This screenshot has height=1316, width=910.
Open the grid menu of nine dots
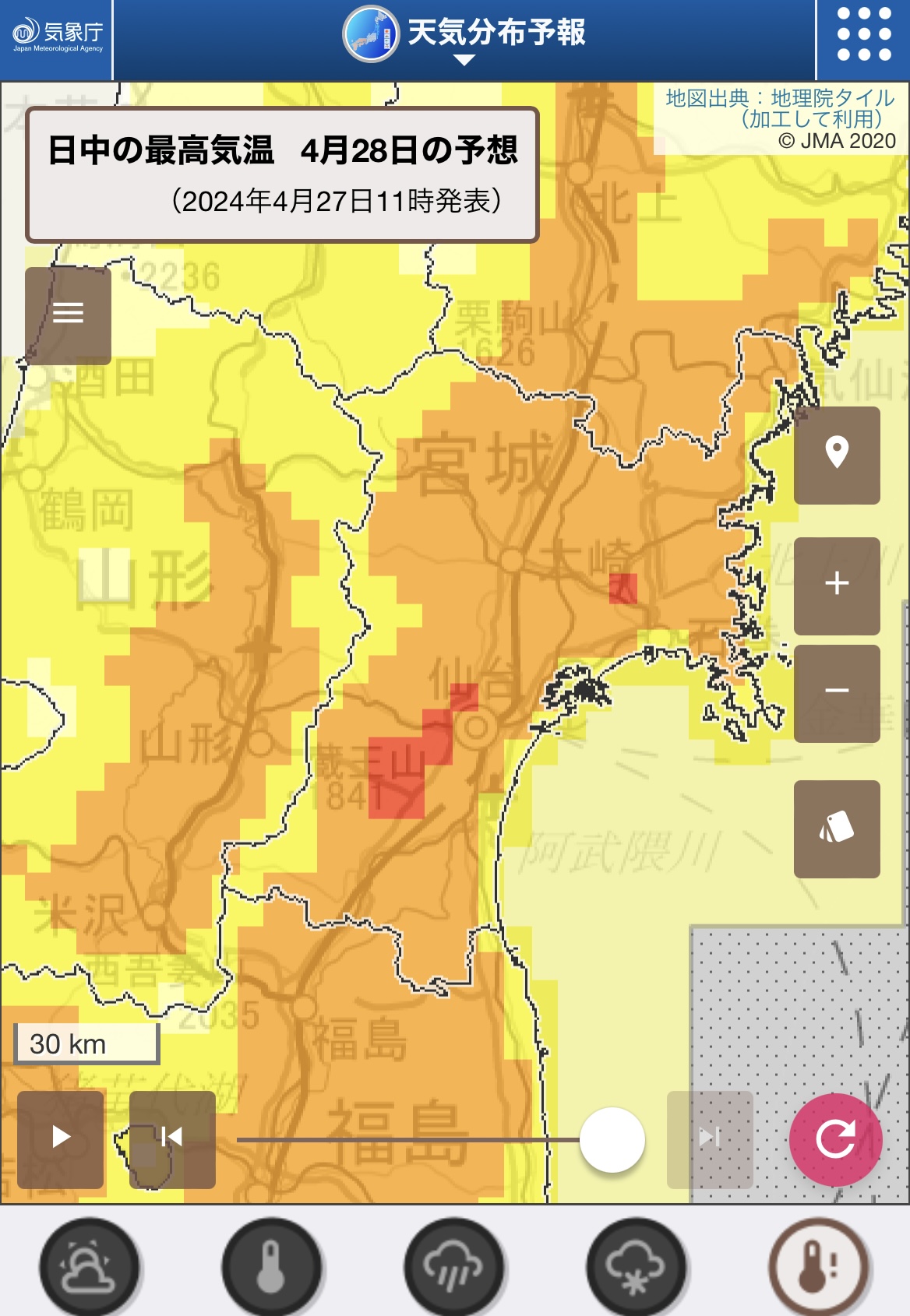coord(863,35)
